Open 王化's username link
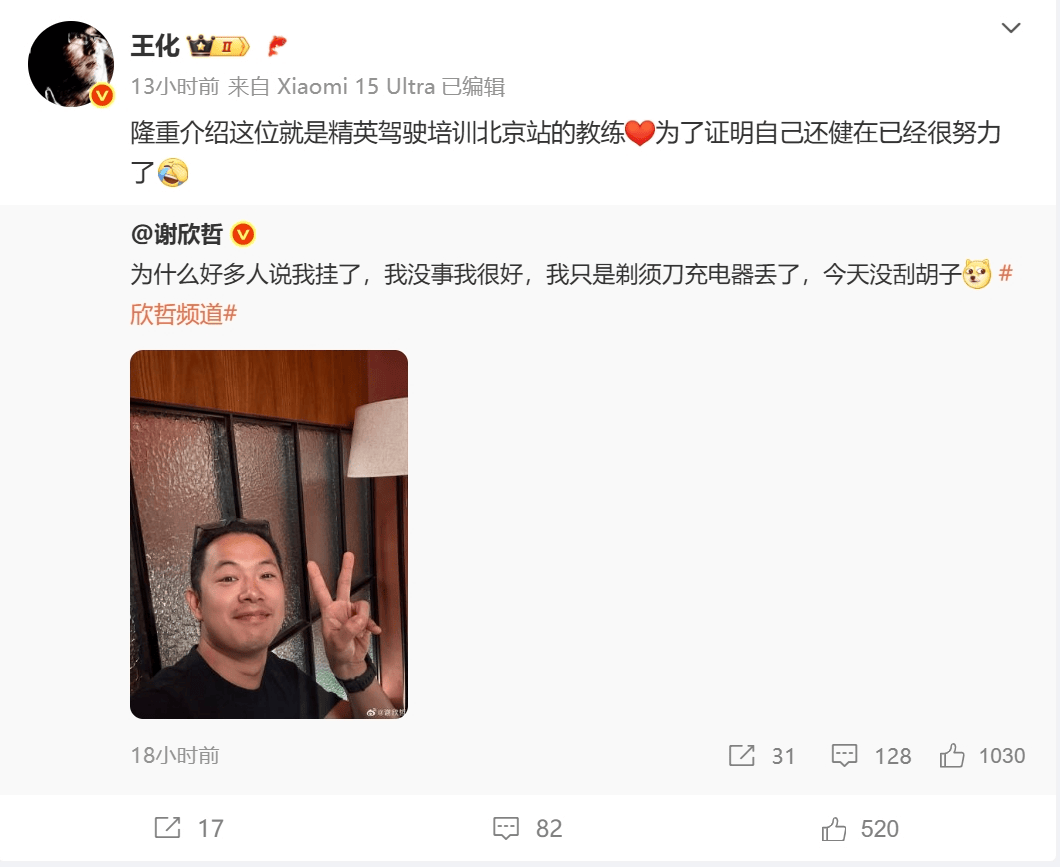The width and height of the screenshot is (1060, 867). click(155, 45)
